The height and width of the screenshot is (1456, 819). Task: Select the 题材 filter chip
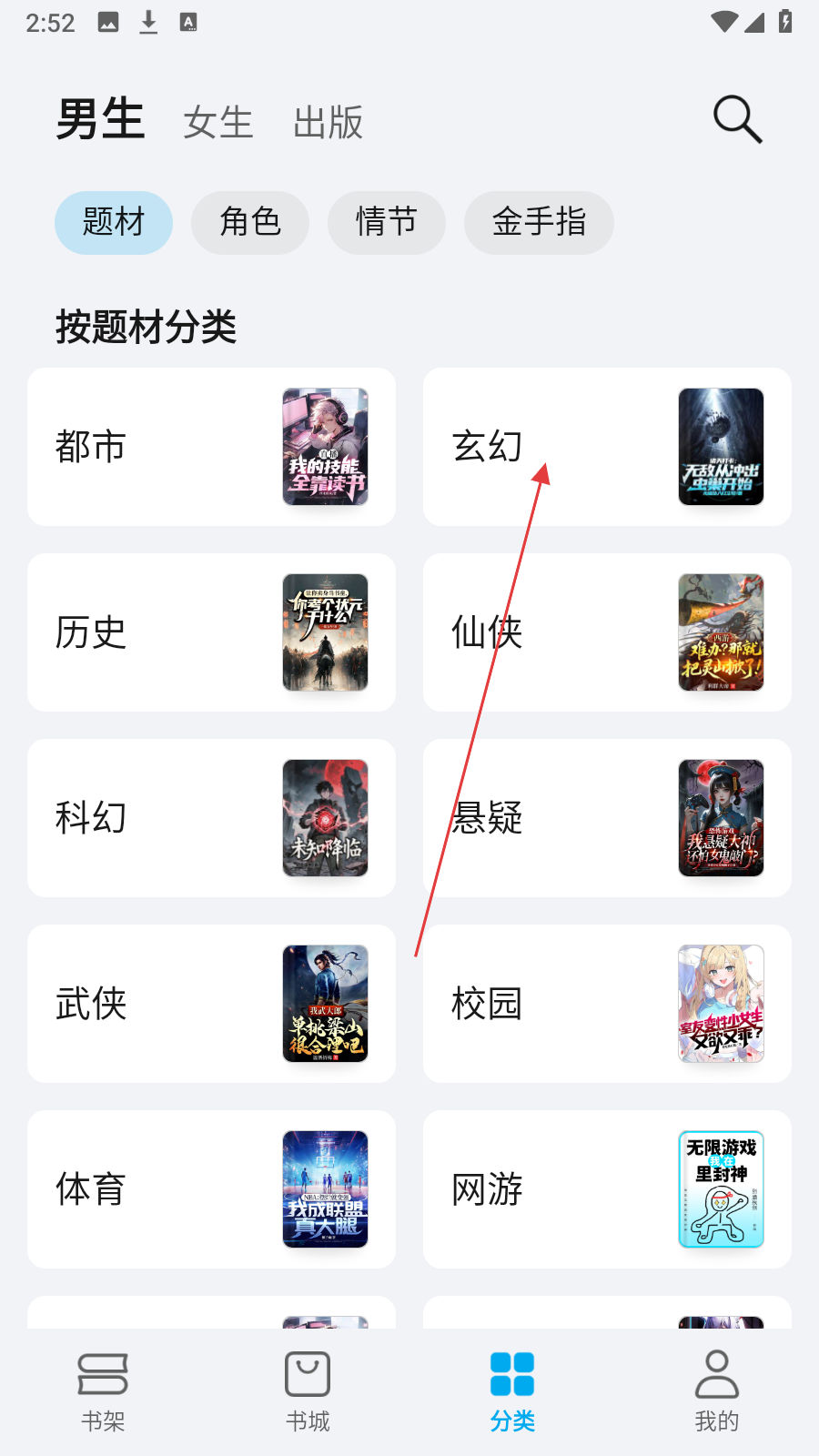click(114, 222)
